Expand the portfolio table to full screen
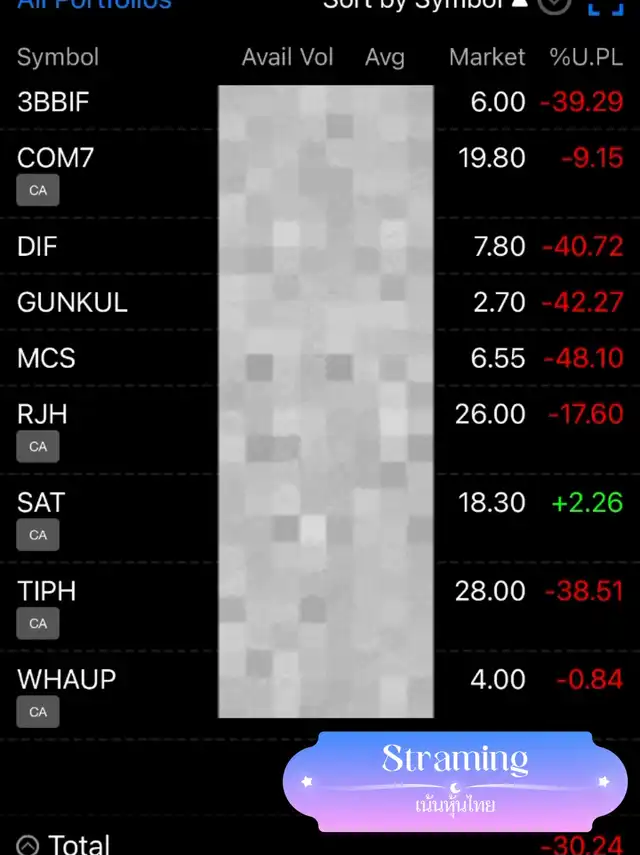Image resolution: width=640 pixels, height=855 pixels. [x=605, y=6]
